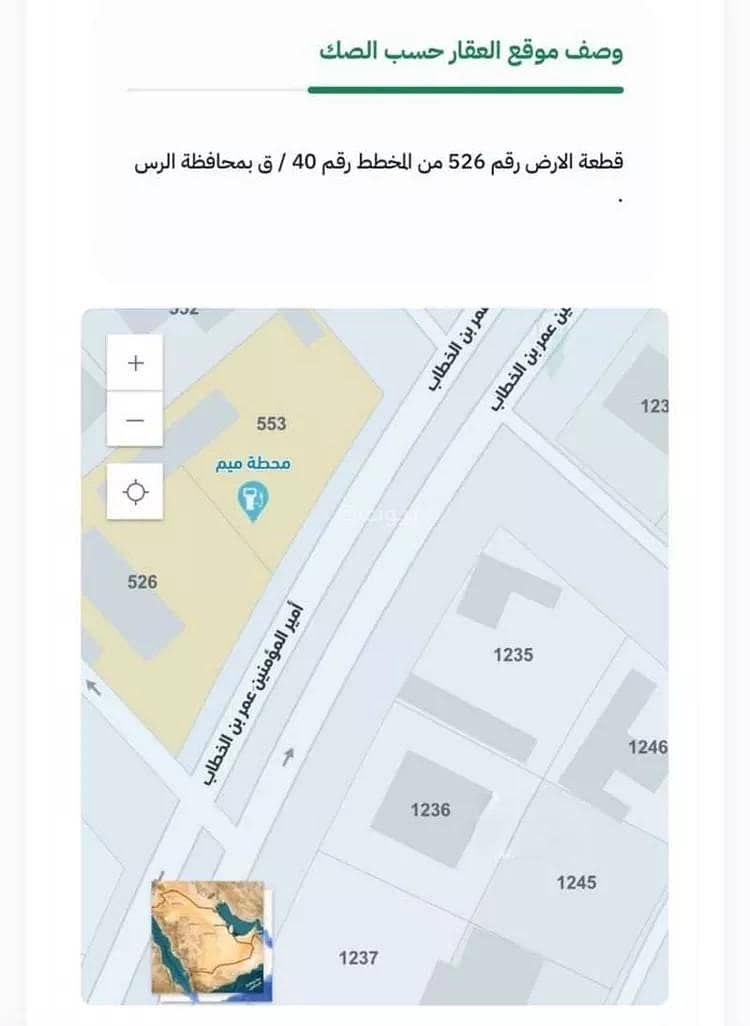The width and height of the screenshot is (750, 1026).
Task: Zoom out of the map
Action: point(136,420)
